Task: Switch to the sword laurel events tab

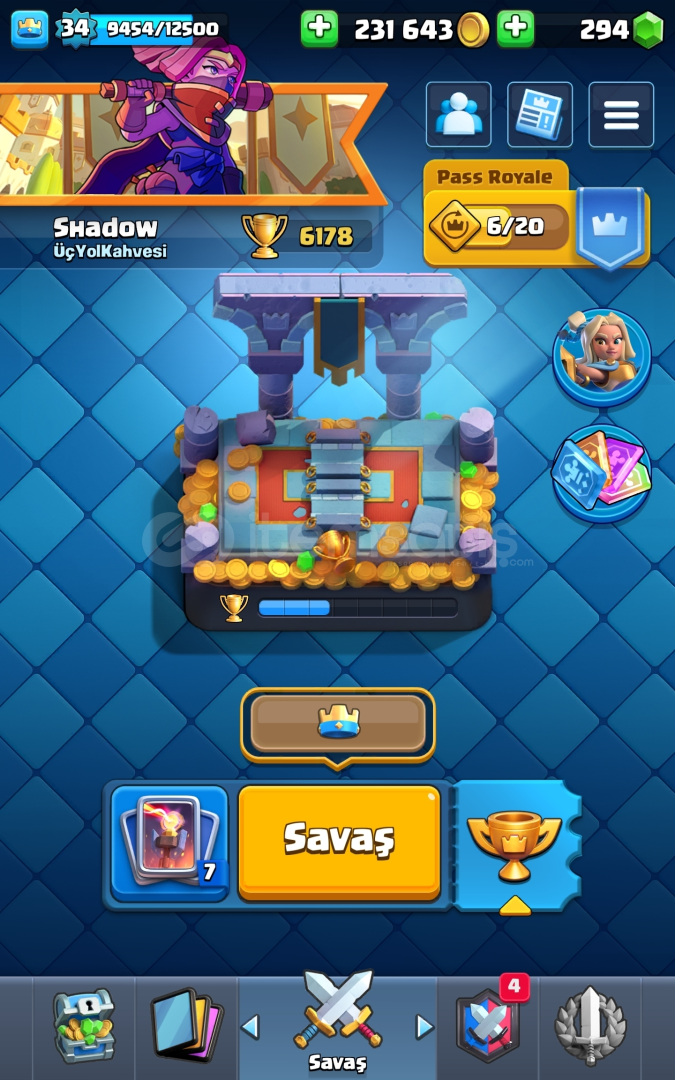Action: [x=590, y=1026]
